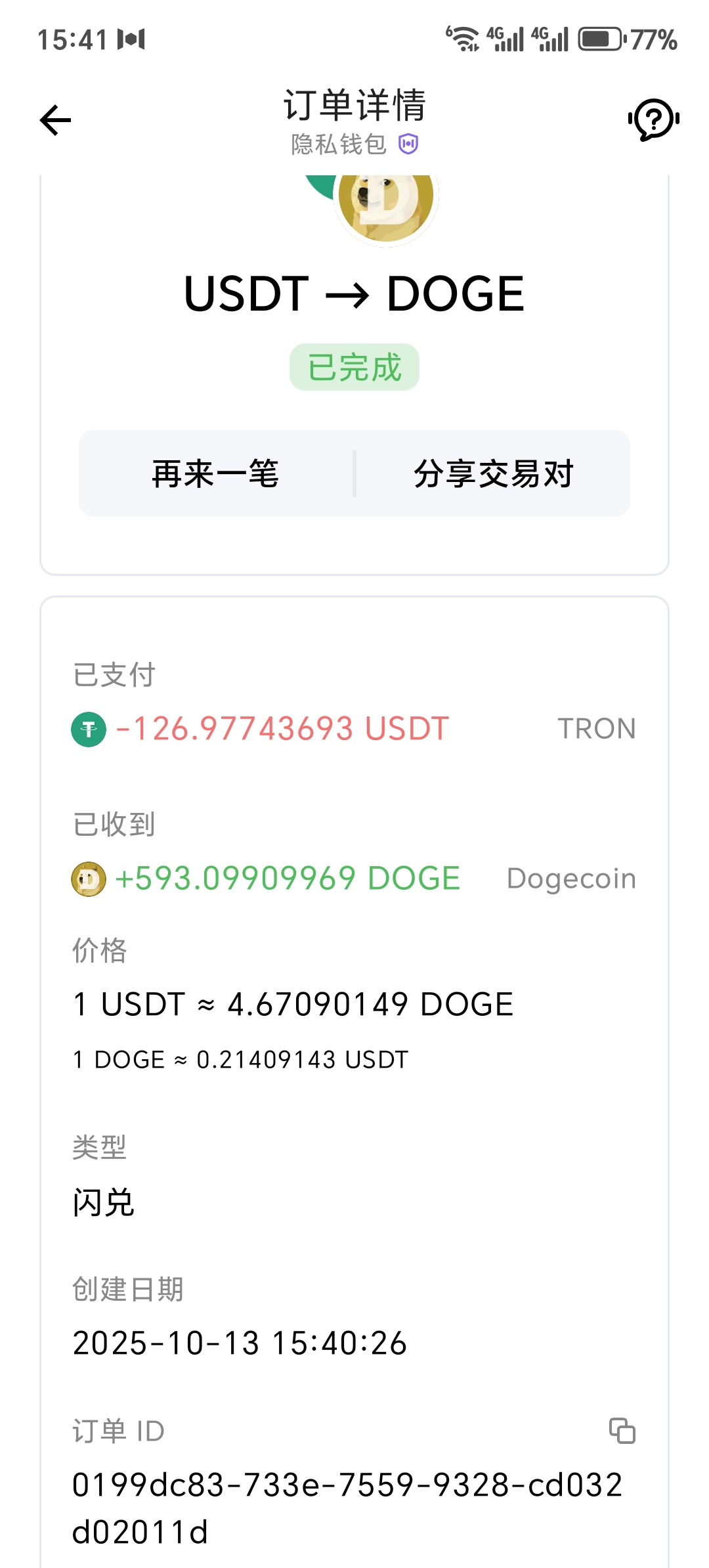Viewport: 709px width, 1568px height.
Task: Tap 再来一笔 to repeat the swap
Action: tap(216, 473)
